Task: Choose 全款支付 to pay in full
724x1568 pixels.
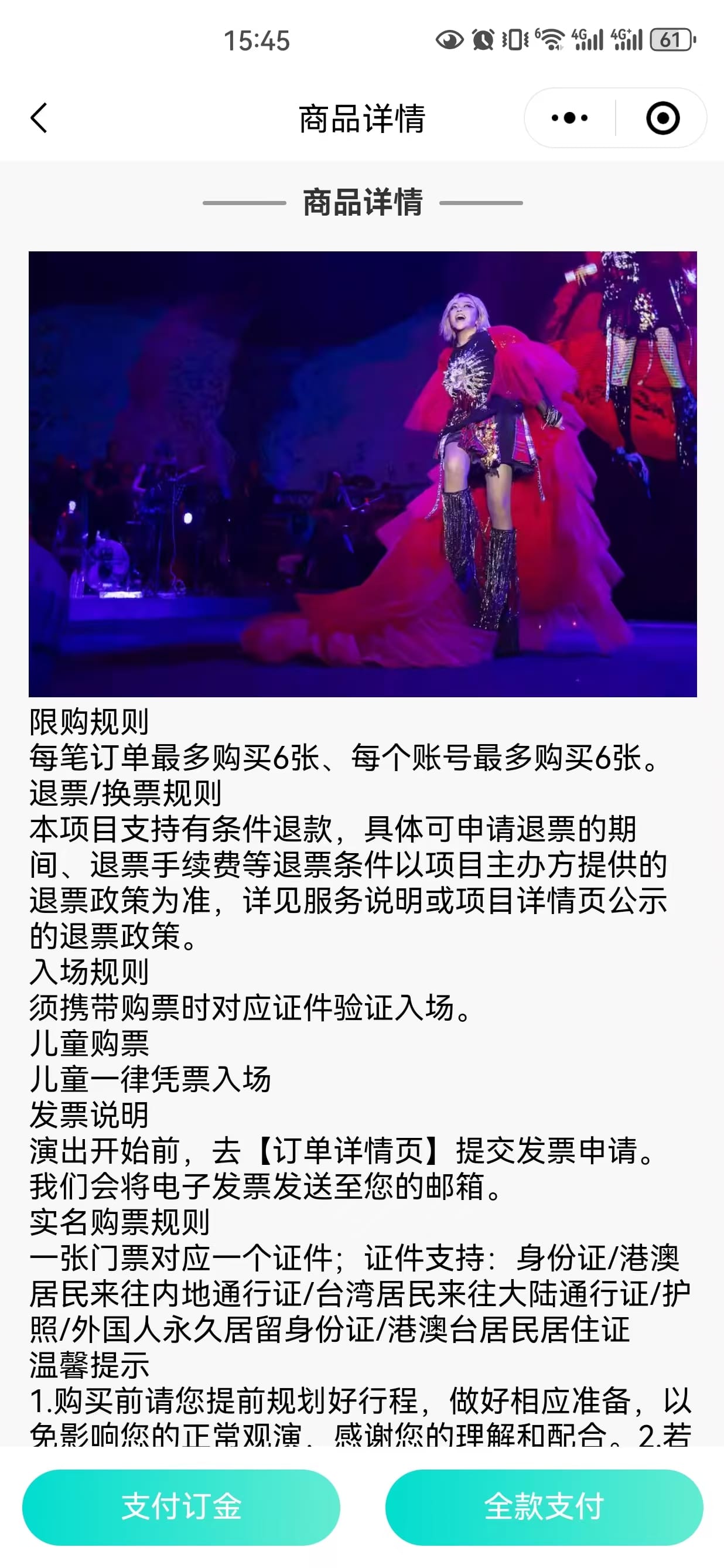Action: pos(544,1506)
